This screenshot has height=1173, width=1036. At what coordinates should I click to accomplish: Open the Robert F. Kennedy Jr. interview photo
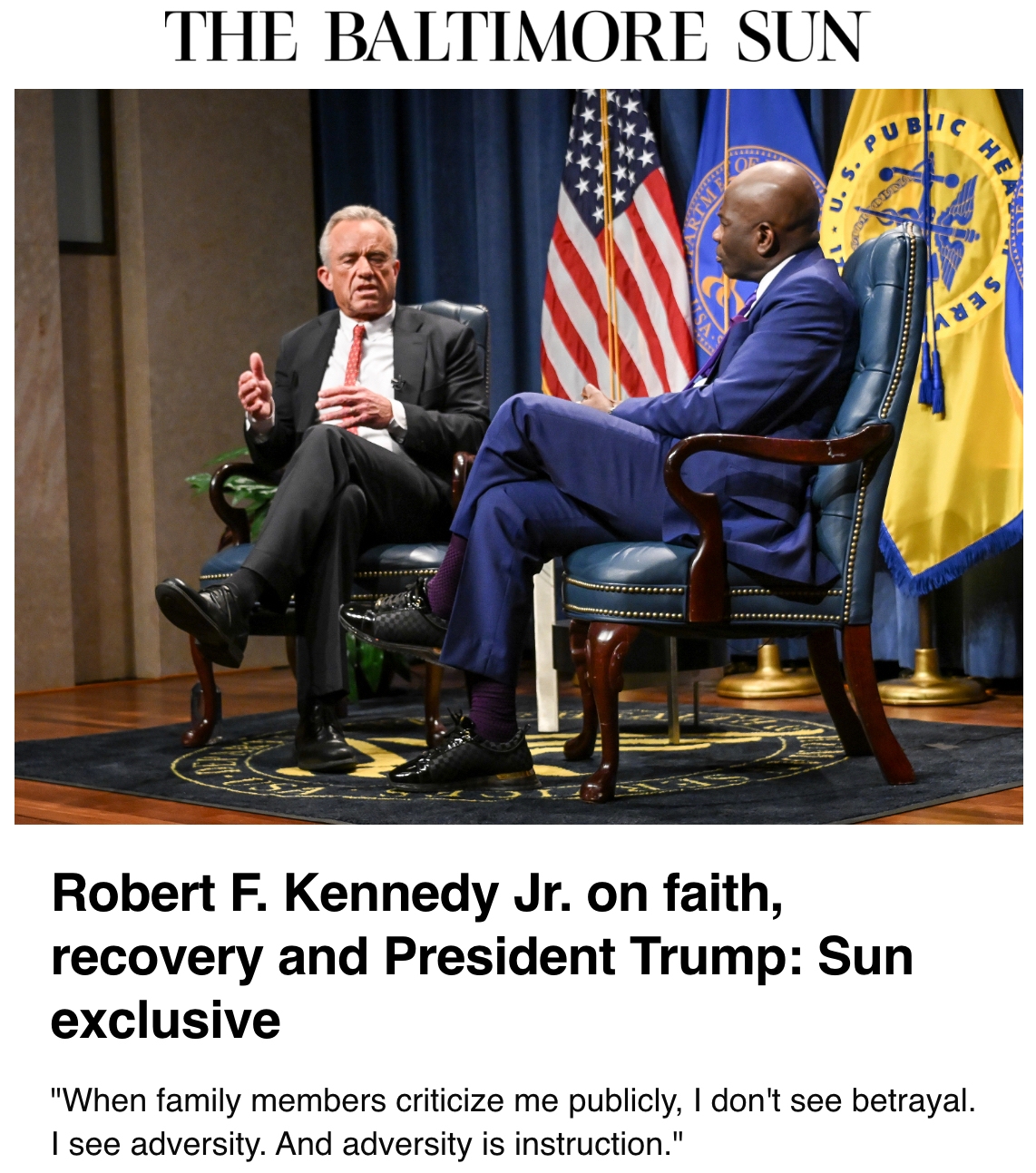[518, 456]
